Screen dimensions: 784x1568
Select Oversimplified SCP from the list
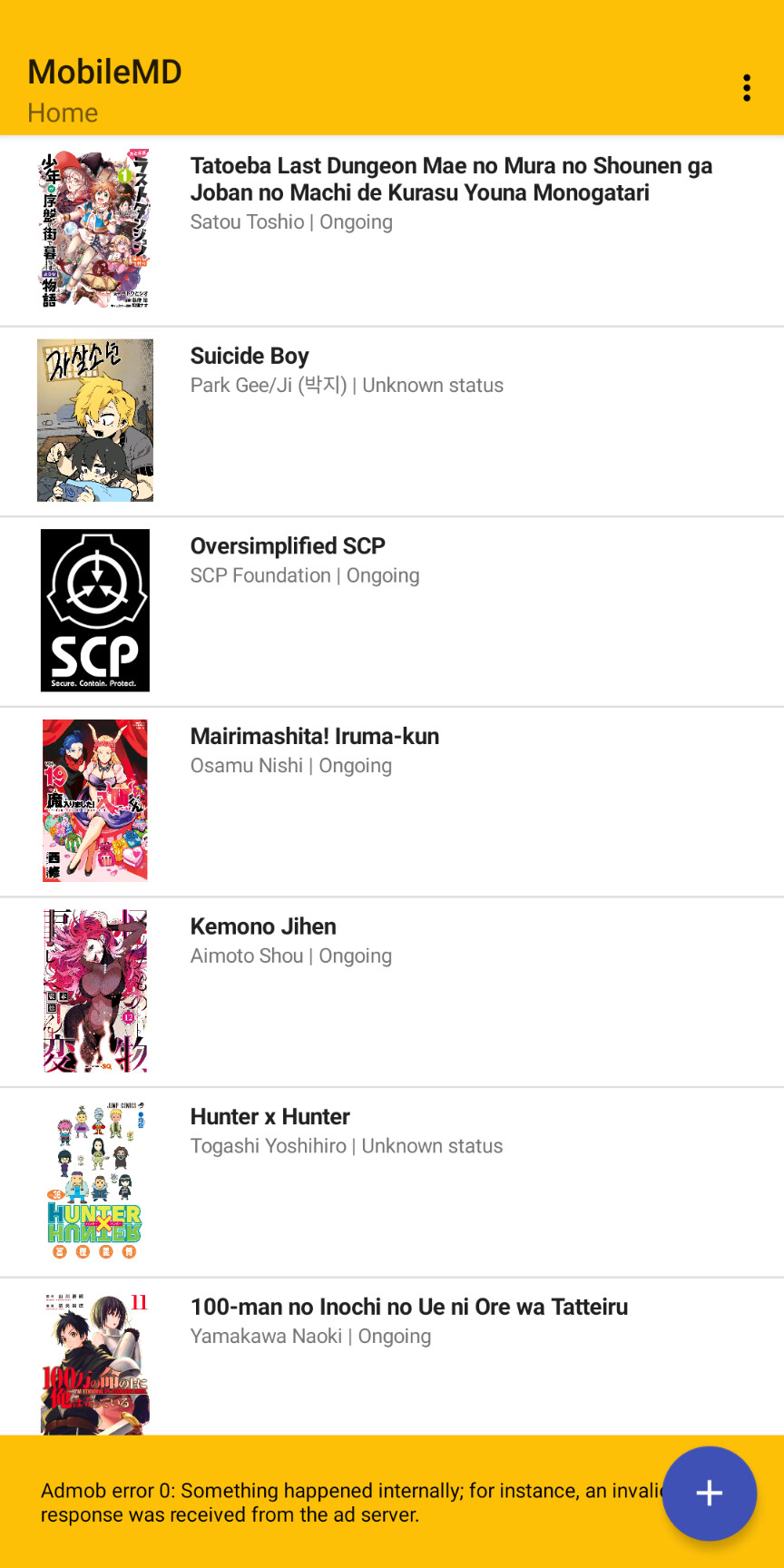tap(288, 546)
